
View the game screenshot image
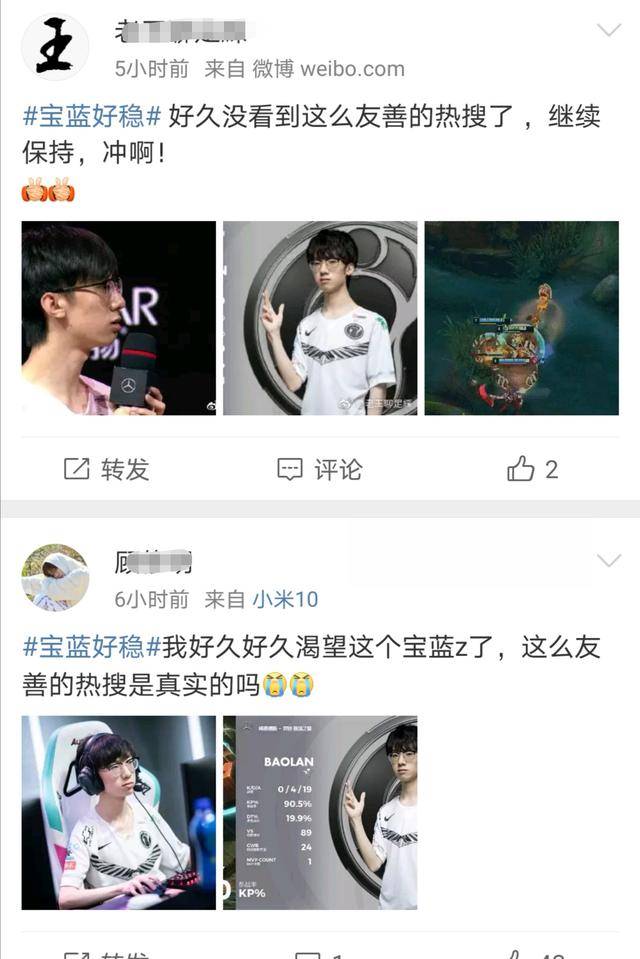tap(521, 318)
